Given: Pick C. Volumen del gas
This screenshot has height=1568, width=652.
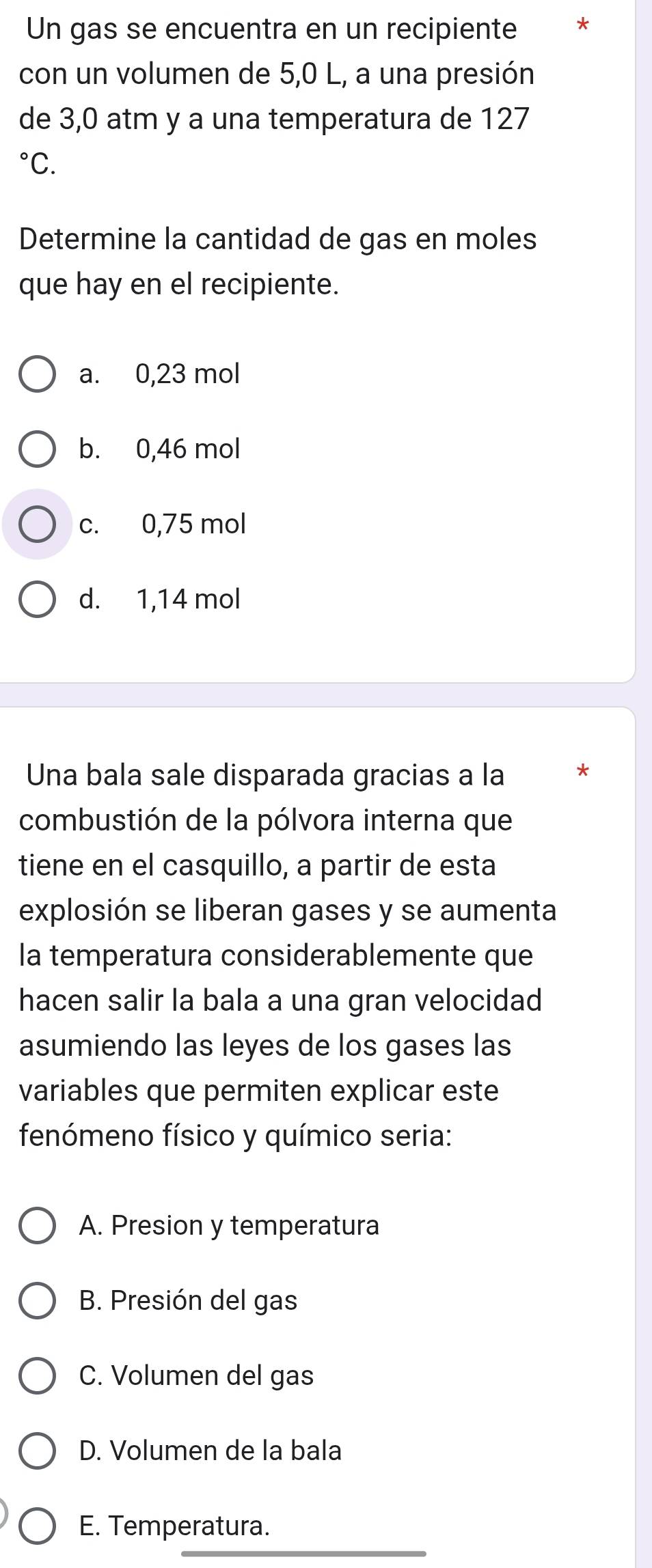Looking at the screenshot, I should tap(38, 1376).
